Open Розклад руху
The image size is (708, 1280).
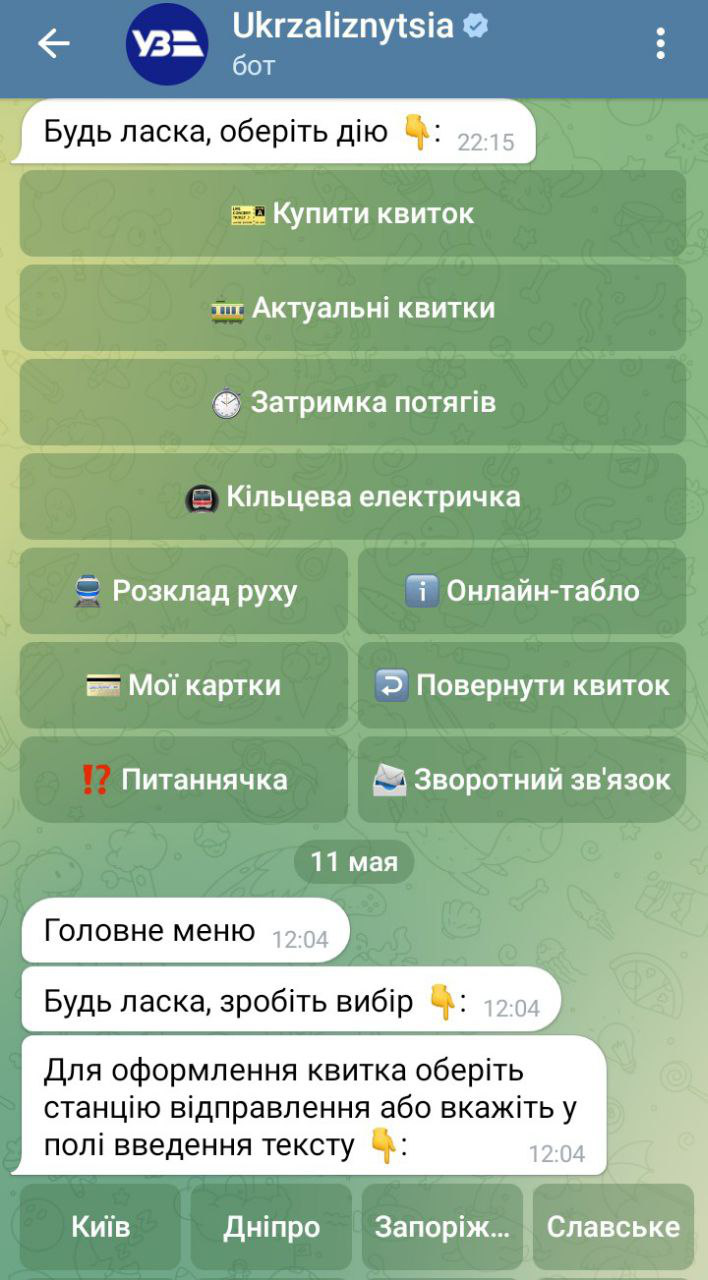[185, 591]
